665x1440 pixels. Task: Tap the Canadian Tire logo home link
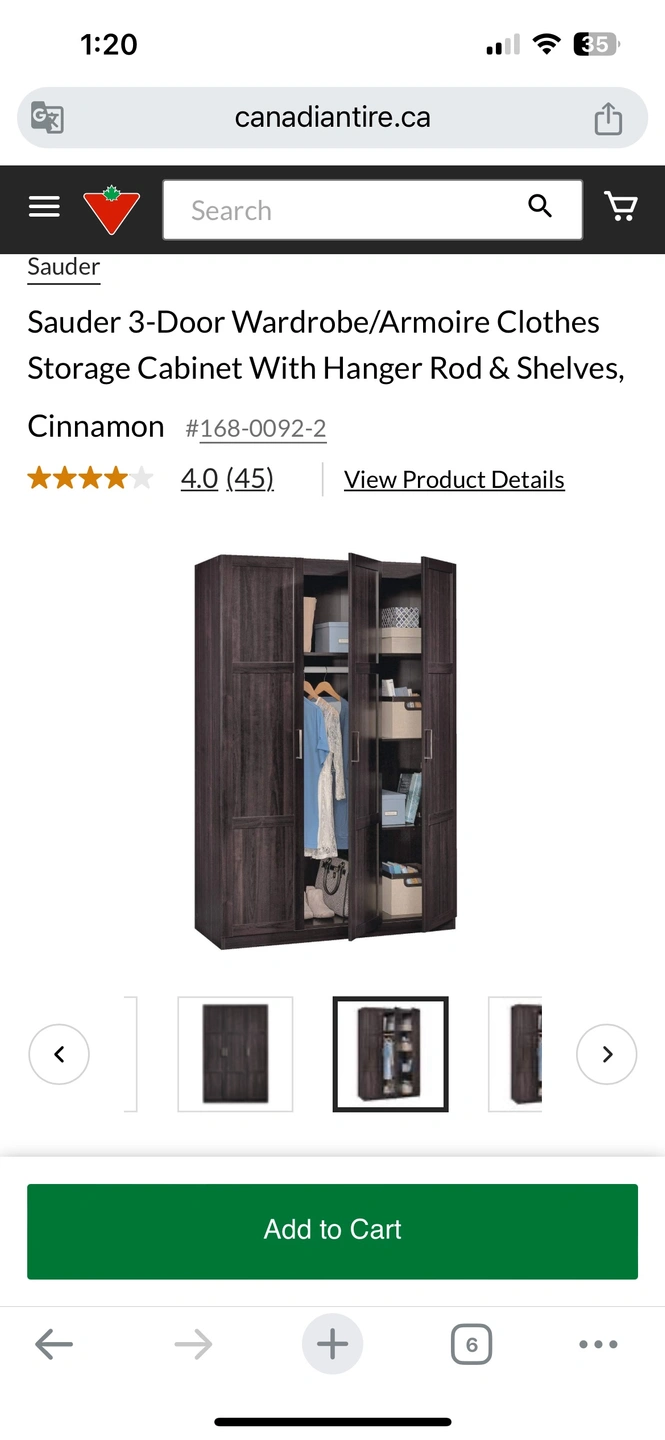(111, 209)
